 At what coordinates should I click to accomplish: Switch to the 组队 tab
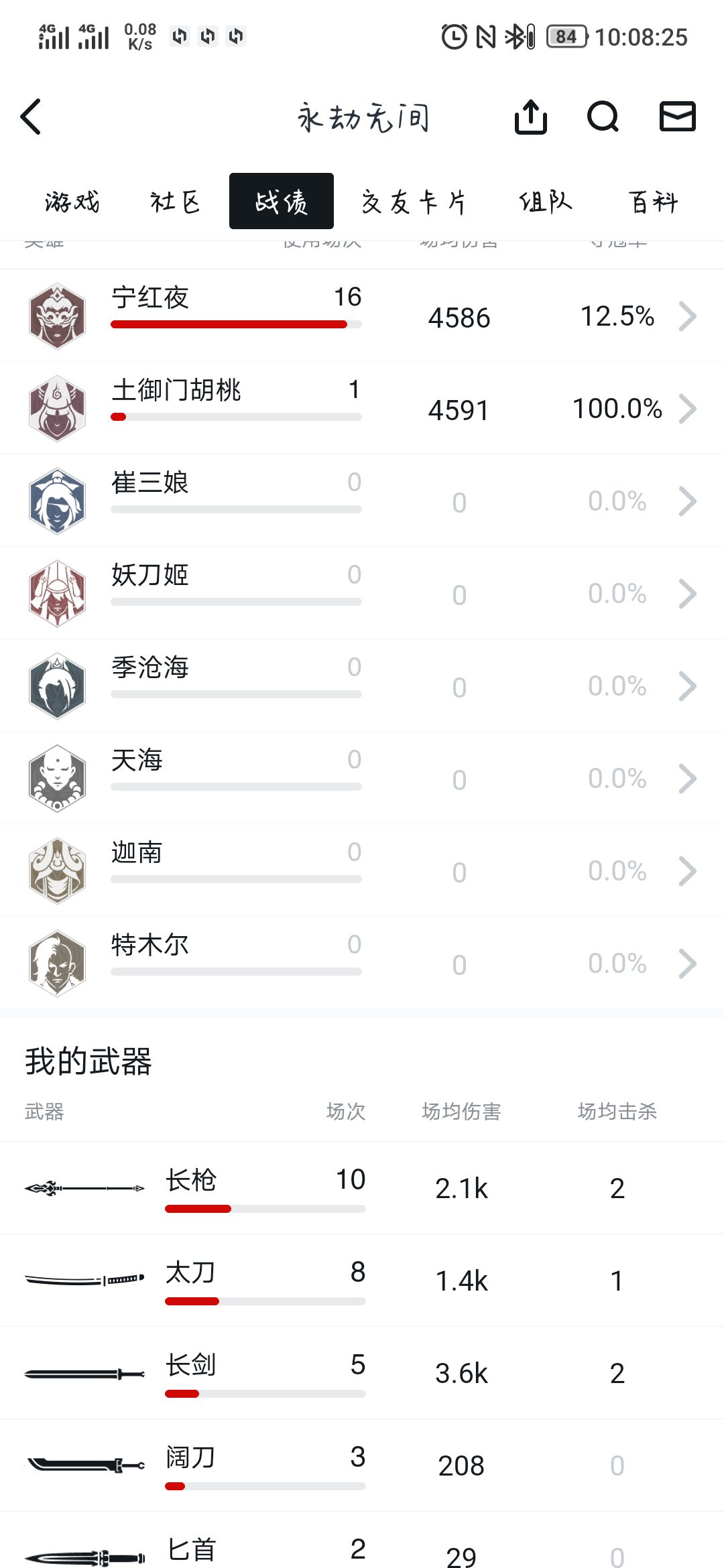tap(544, 200)
